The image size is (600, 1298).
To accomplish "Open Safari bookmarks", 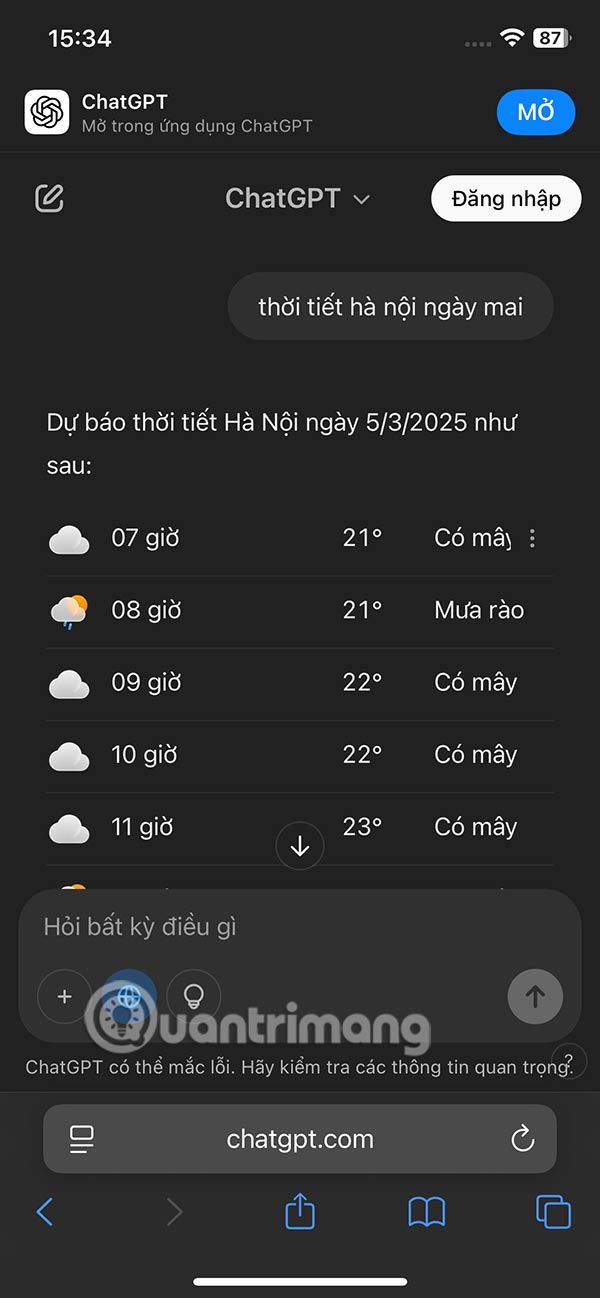I will pos(427,1213).
